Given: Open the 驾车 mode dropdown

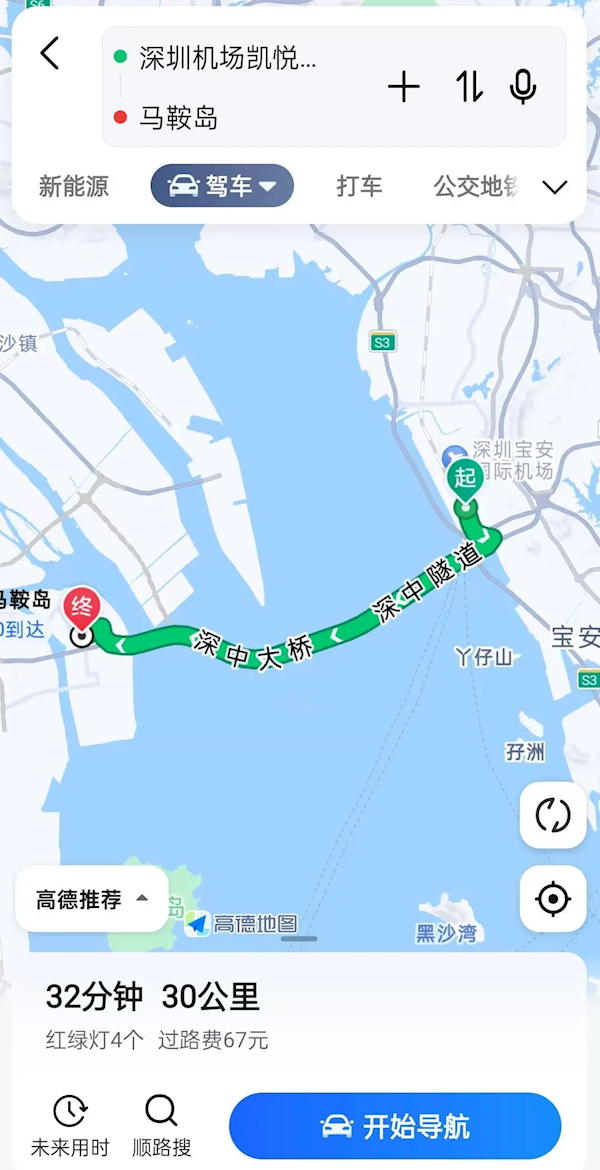Looking at the screenshot, I should (222, 186).
